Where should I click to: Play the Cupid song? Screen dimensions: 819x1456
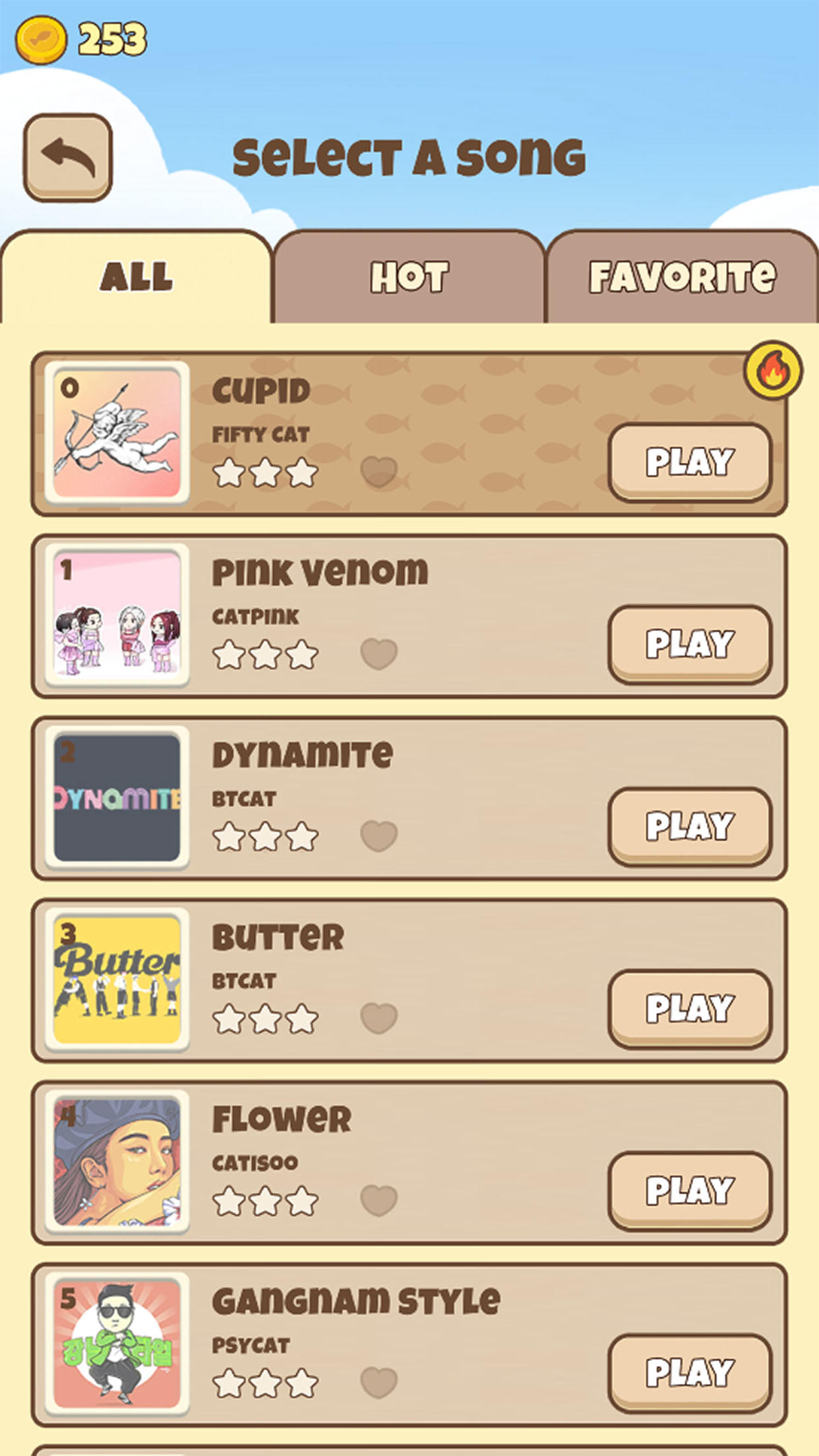[x=691, y=462]
